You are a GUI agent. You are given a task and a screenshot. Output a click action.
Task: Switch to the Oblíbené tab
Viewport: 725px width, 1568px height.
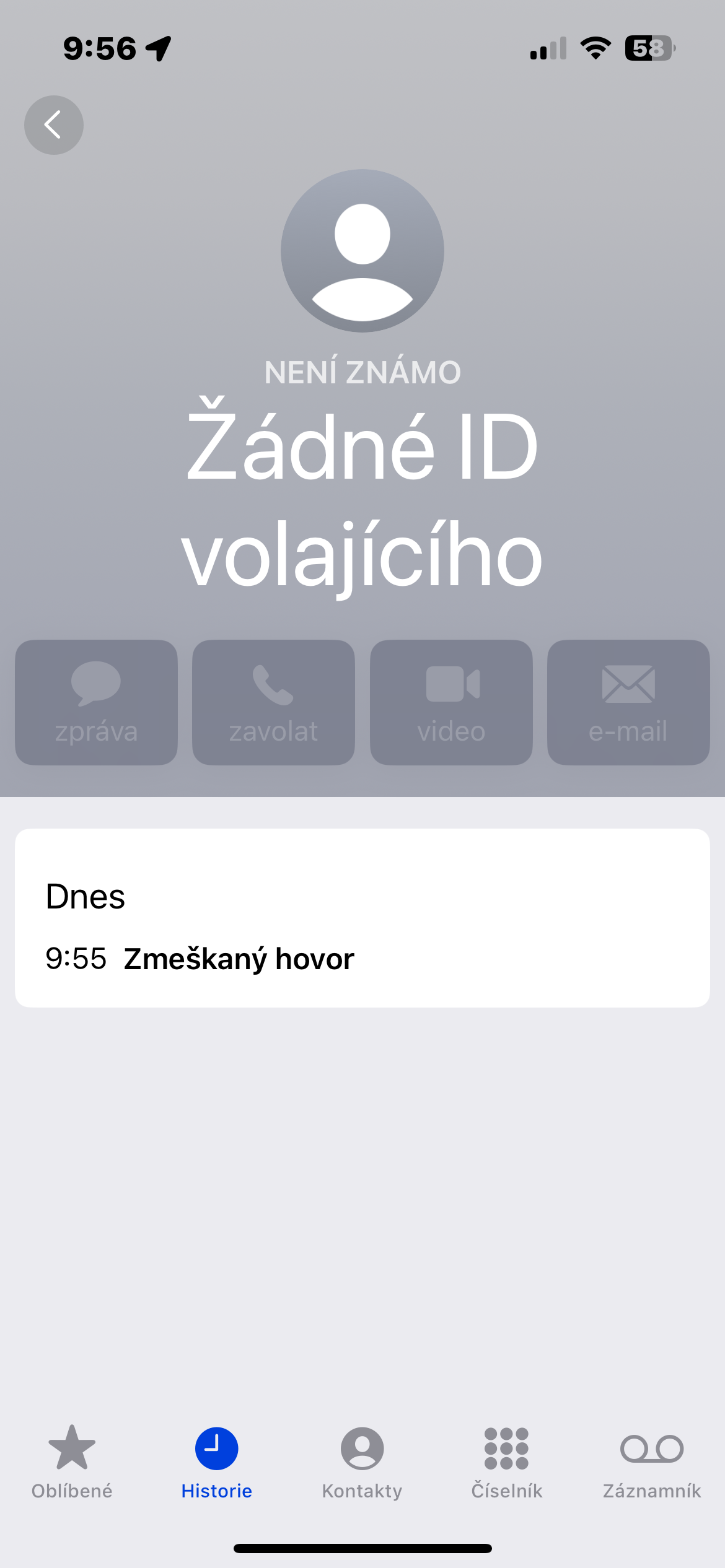pos(72,1461)
